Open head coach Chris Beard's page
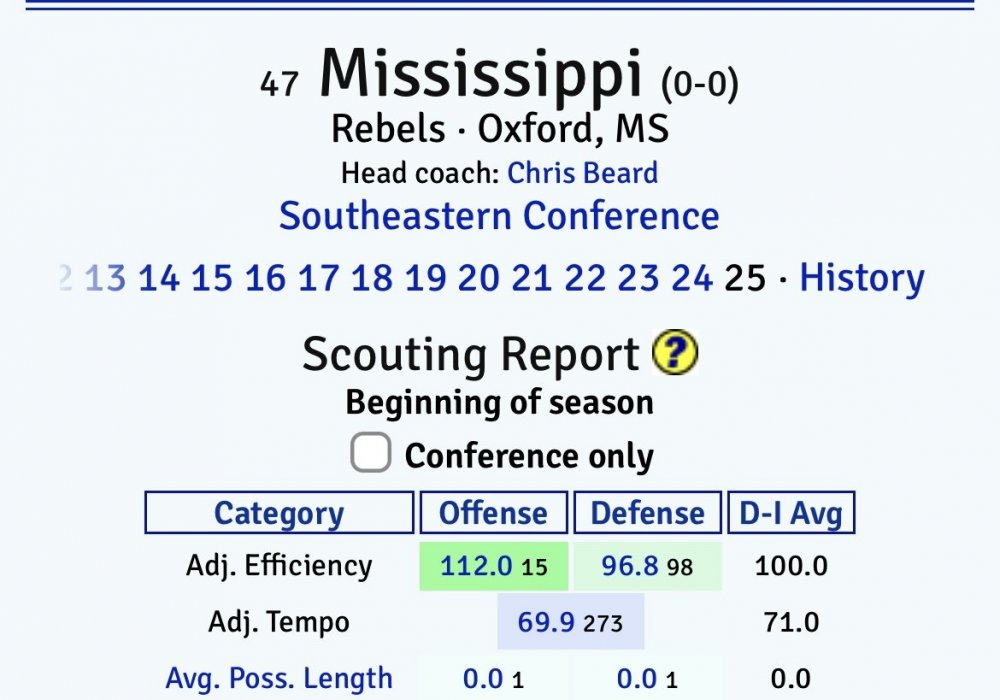The height and width of the screenshot is (700, 1000). tap(582, 173)
